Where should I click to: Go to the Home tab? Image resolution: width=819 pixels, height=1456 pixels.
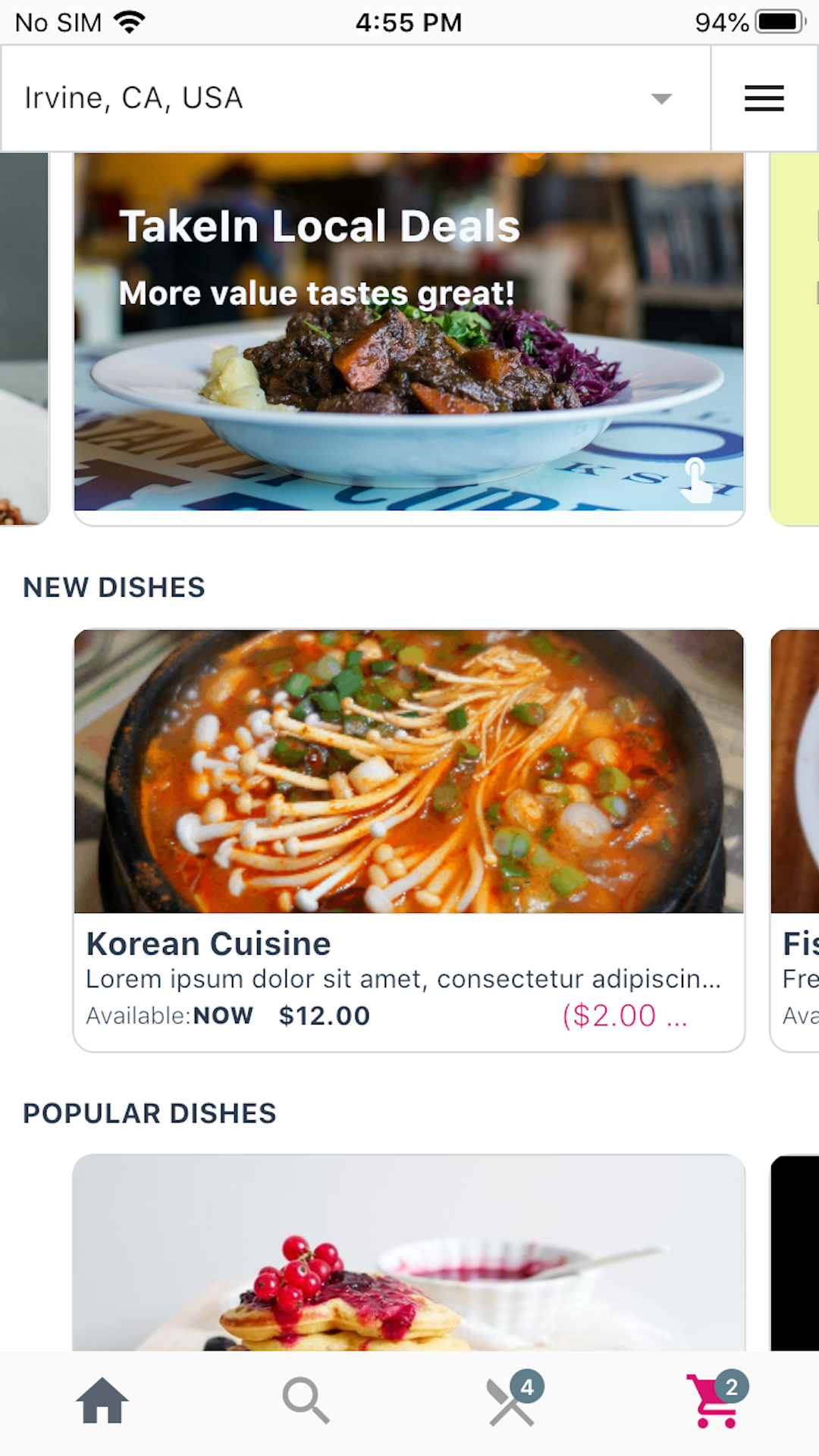102,1401
